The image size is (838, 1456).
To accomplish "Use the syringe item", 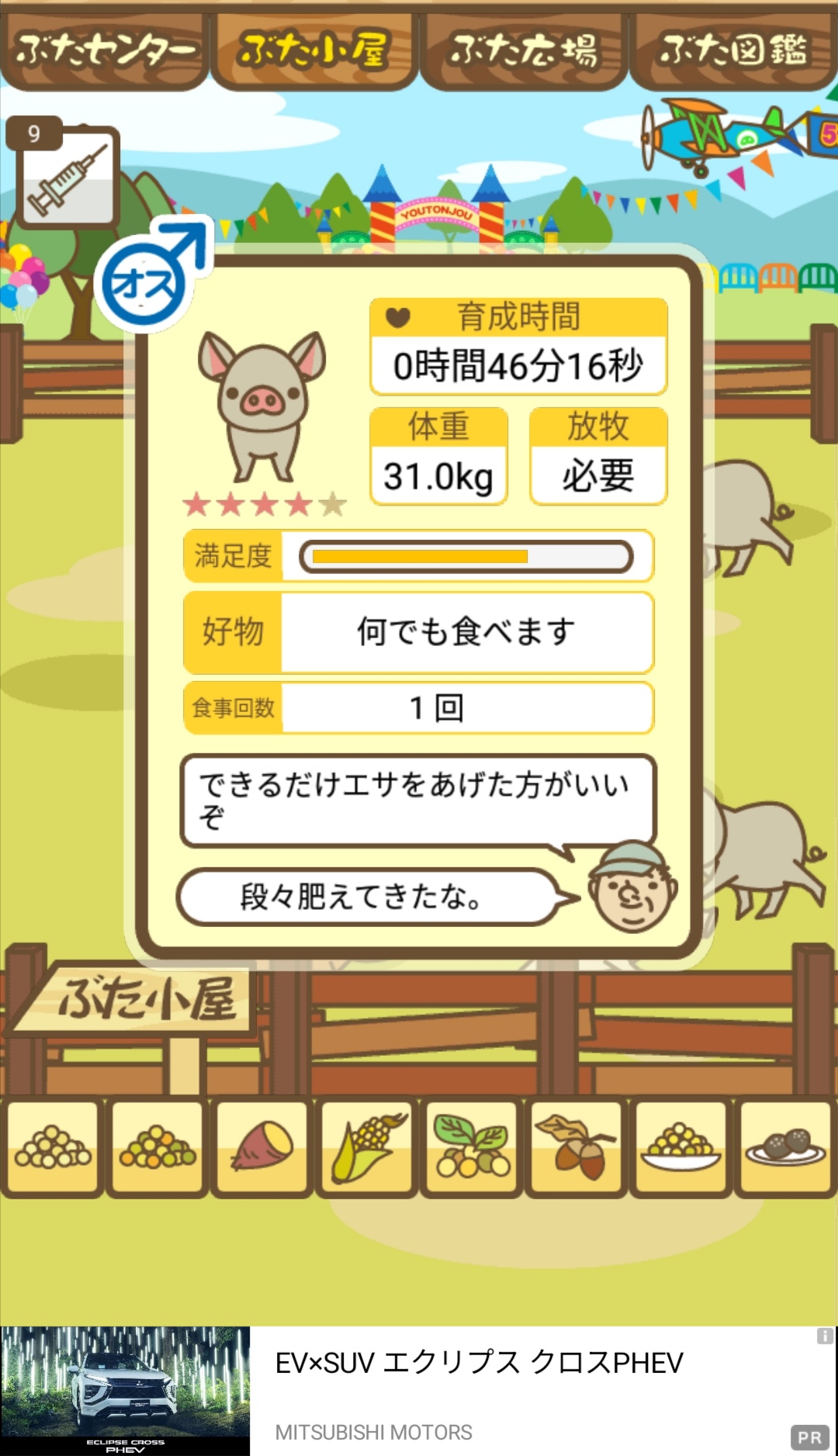I will pos(68,178).
